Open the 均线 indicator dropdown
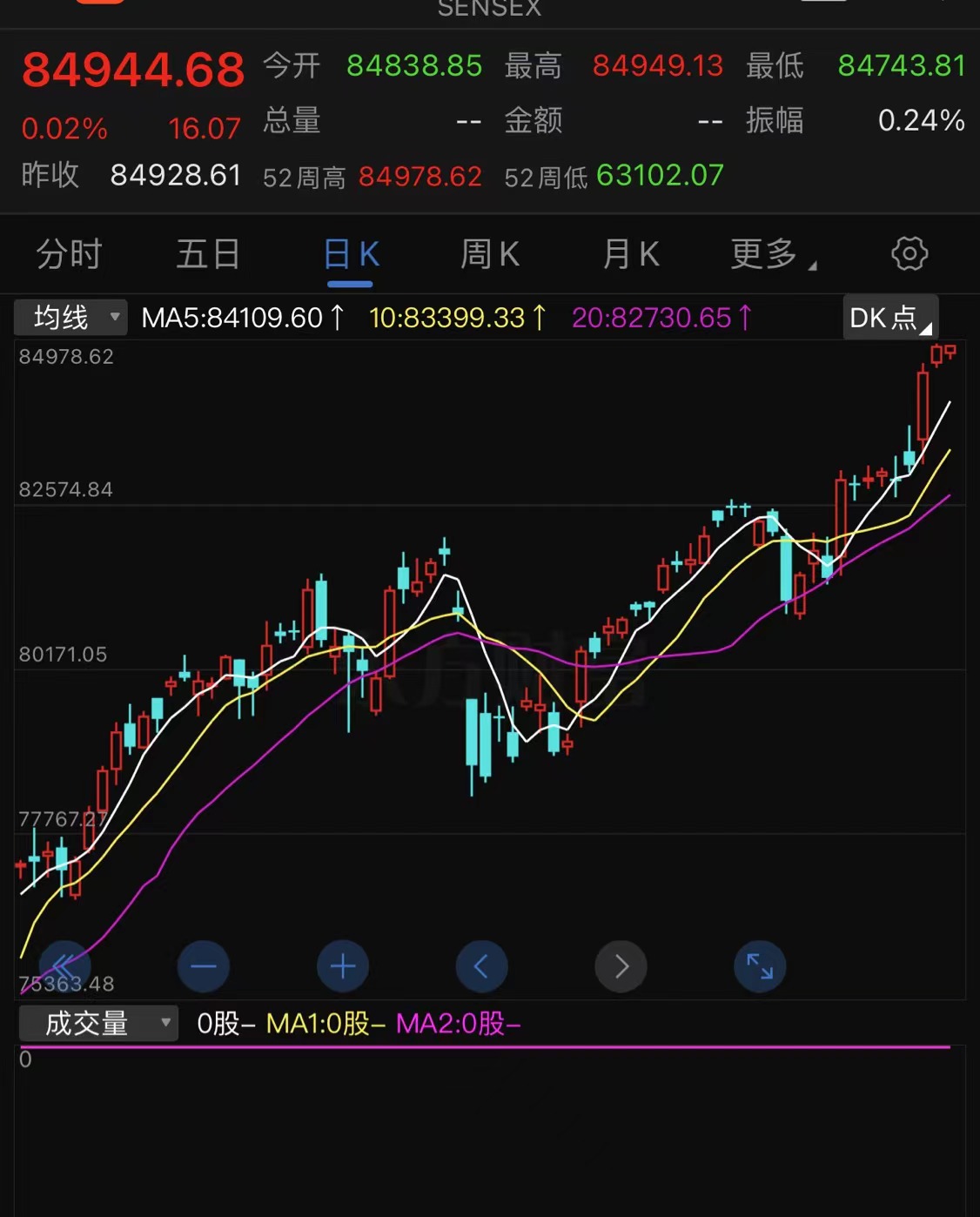The image size is (980, 1217). (70, 317)
